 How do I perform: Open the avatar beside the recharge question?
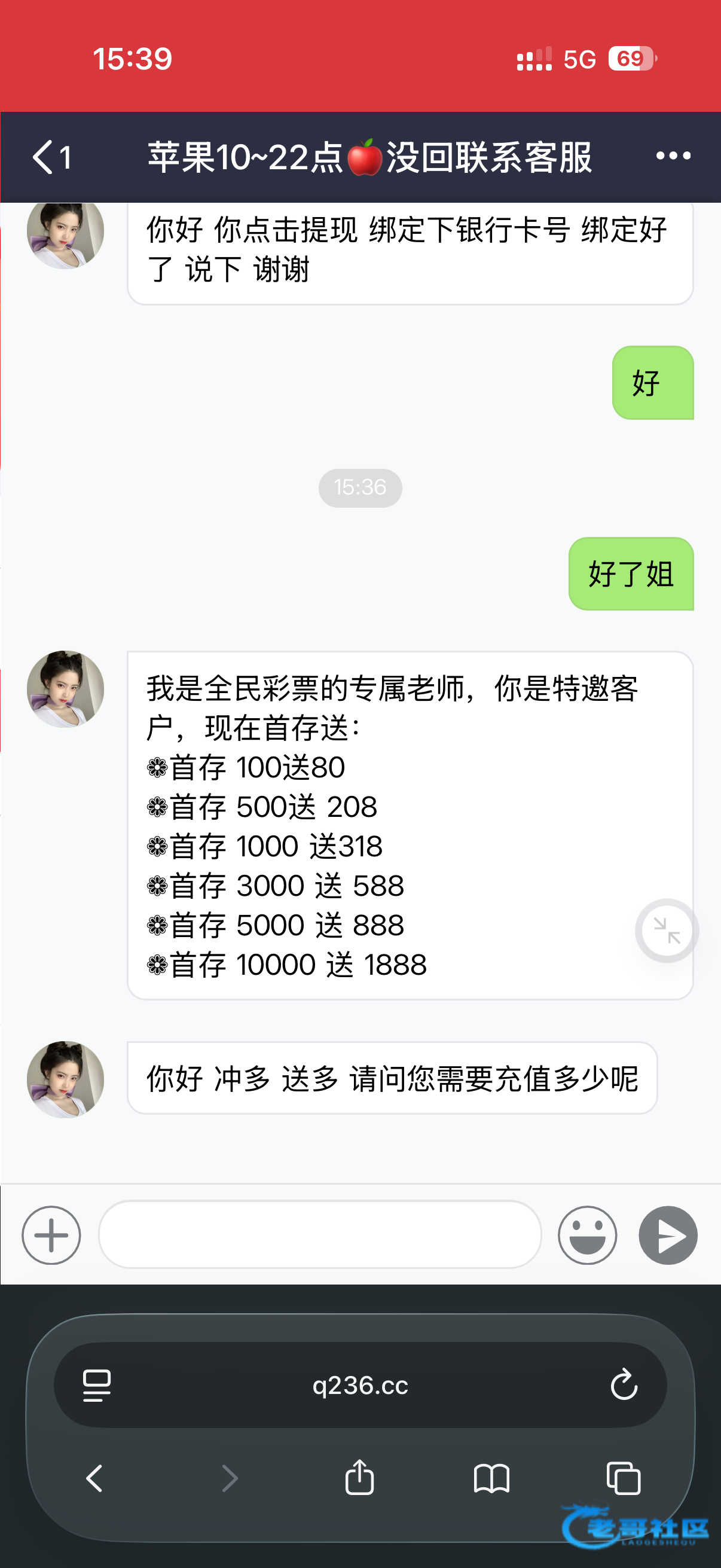66,1079
